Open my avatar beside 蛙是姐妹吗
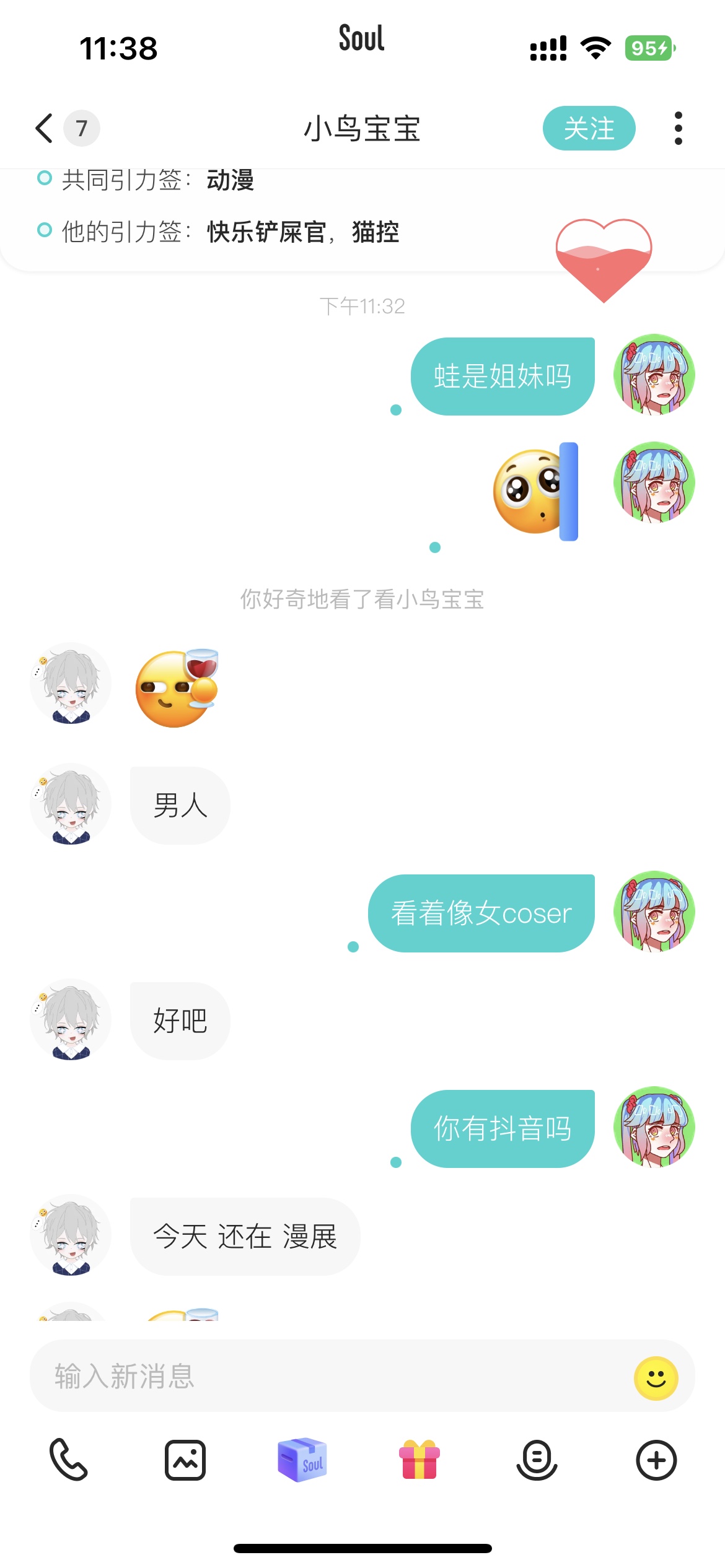This screenshot has width=725, height=1568. 654,375
